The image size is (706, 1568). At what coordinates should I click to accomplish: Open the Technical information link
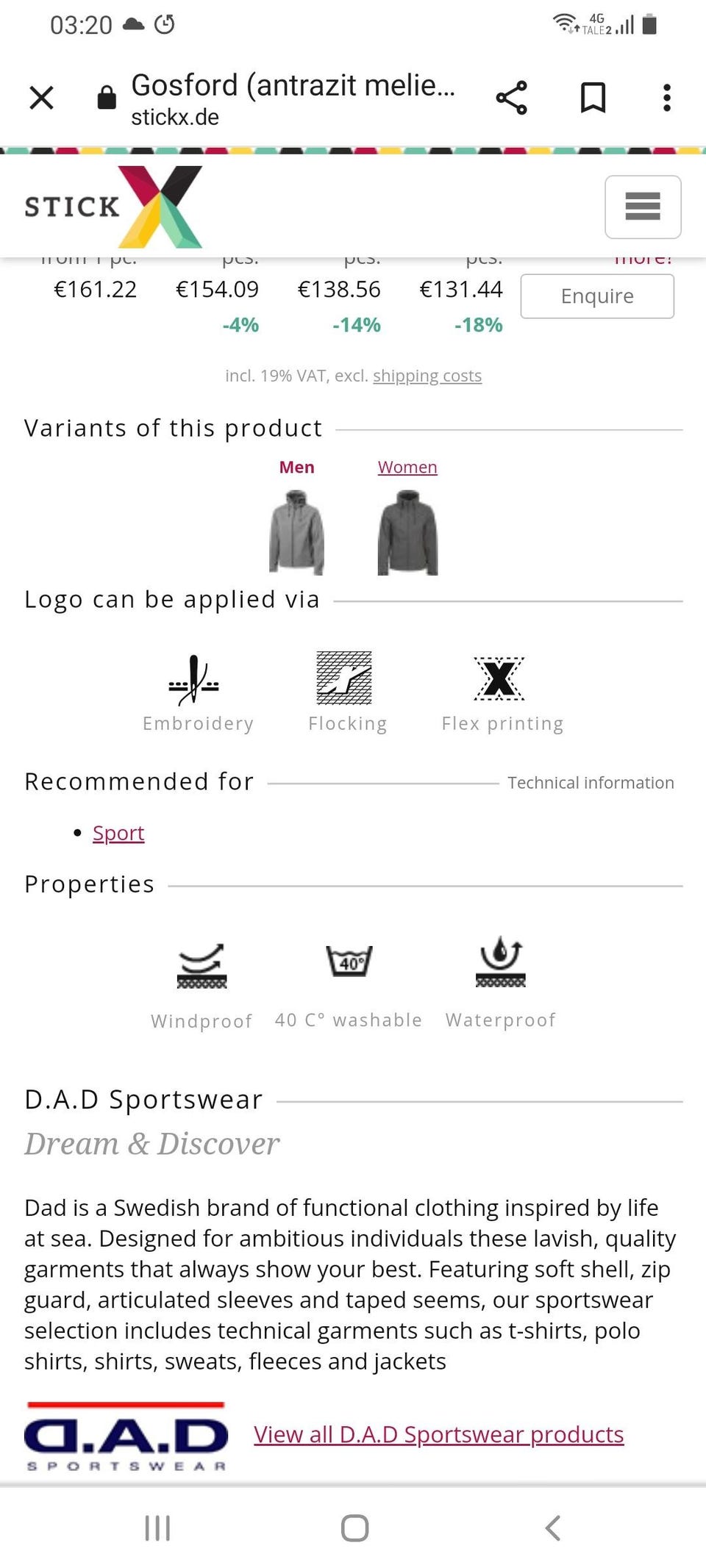pyautogui.click(x=591, y=783)
